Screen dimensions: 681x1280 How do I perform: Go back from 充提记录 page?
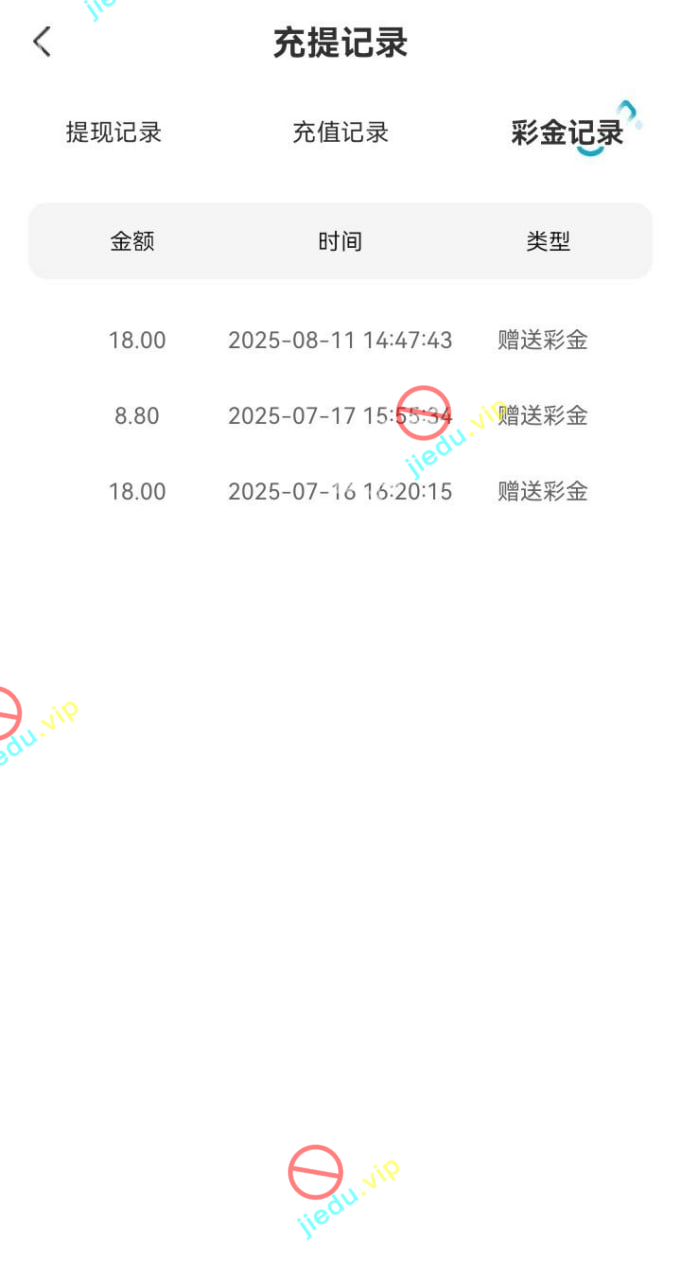pyautogui.click(x=42, y=42)
